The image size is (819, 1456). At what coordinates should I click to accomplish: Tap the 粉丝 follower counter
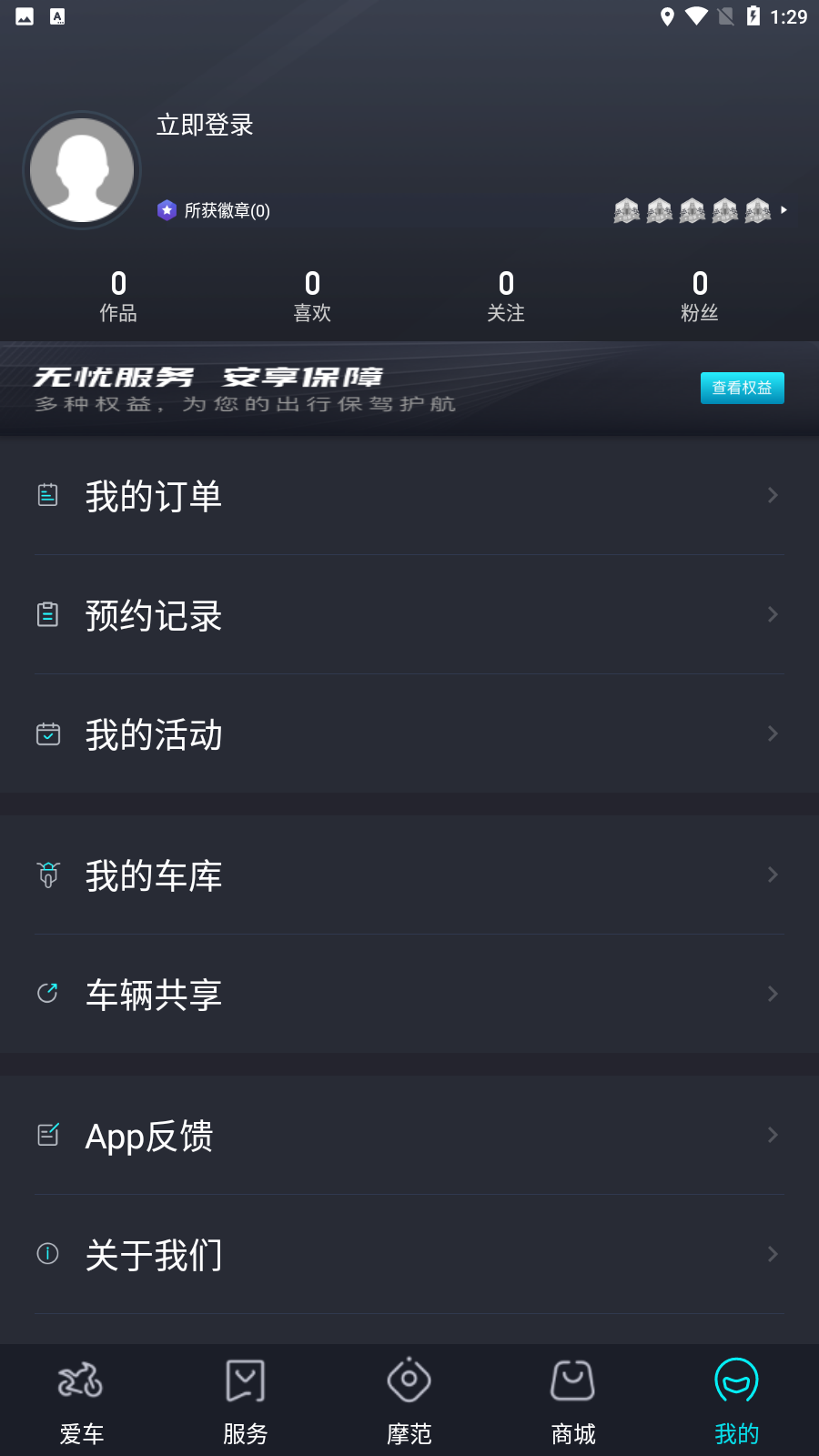700,295
